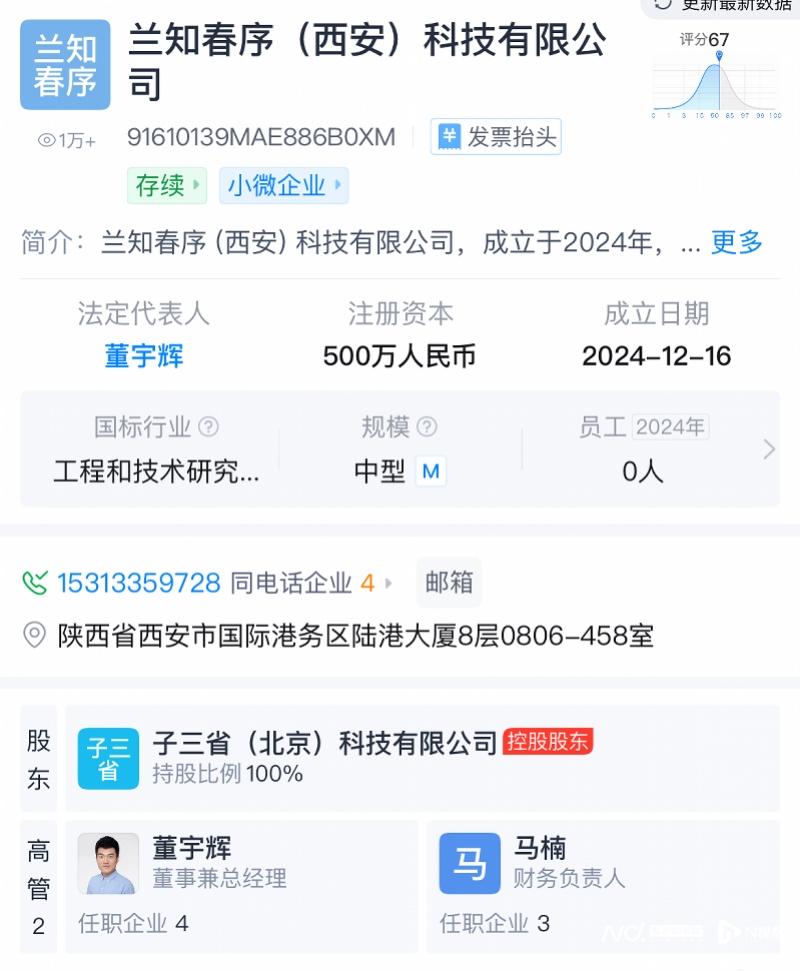The image size is (800, 971).
Task: Tap the 存续 status chip
Action: [166, 185]
